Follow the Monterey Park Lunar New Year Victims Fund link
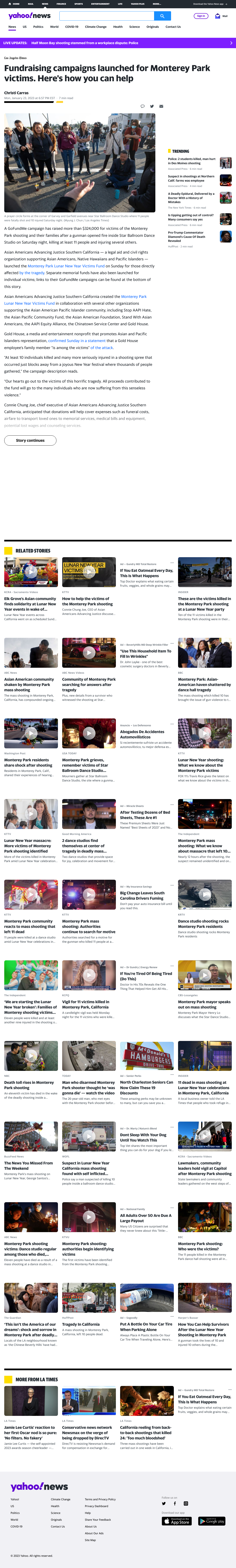Screen dimensions: 236x1568 point(66,266)
